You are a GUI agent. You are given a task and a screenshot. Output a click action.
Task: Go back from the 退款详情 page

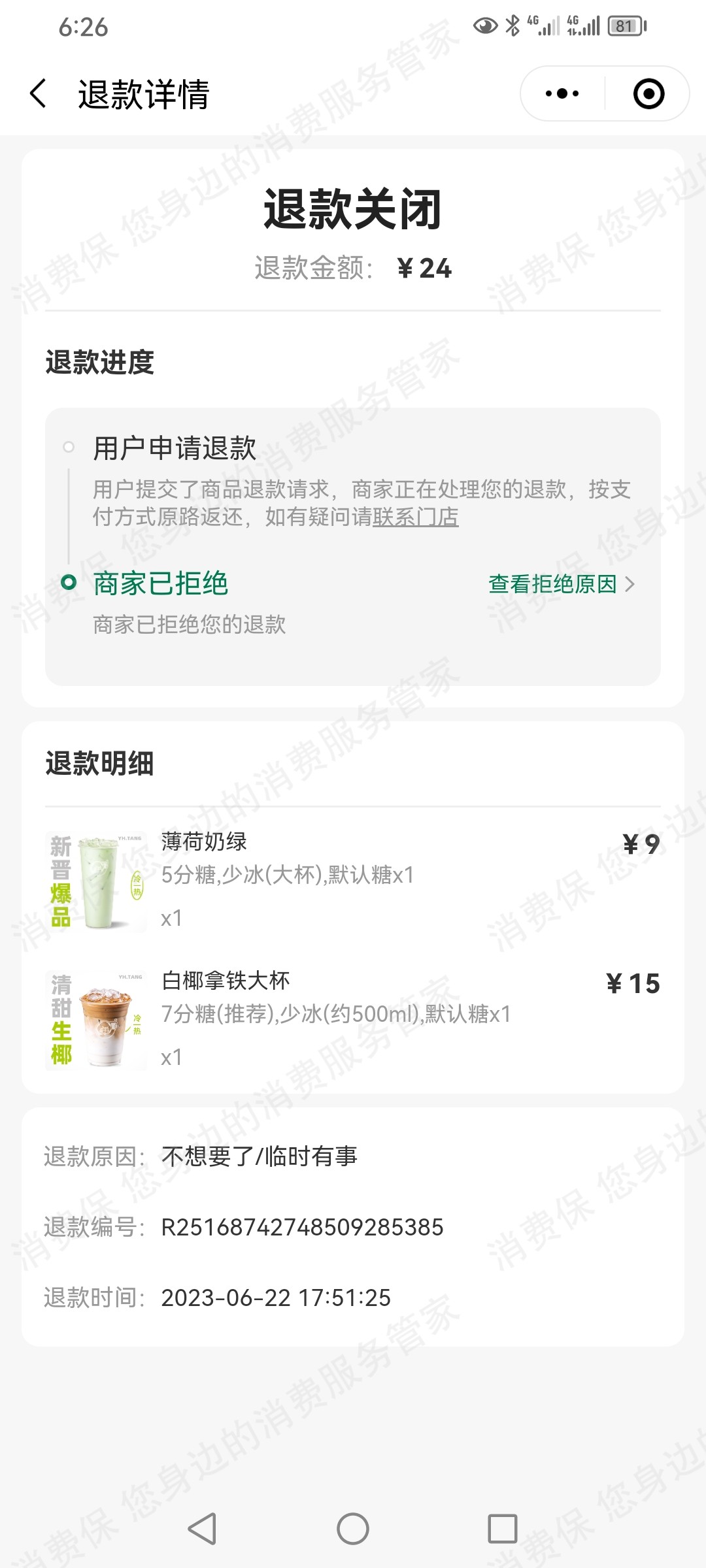click(x=39, y=93)
